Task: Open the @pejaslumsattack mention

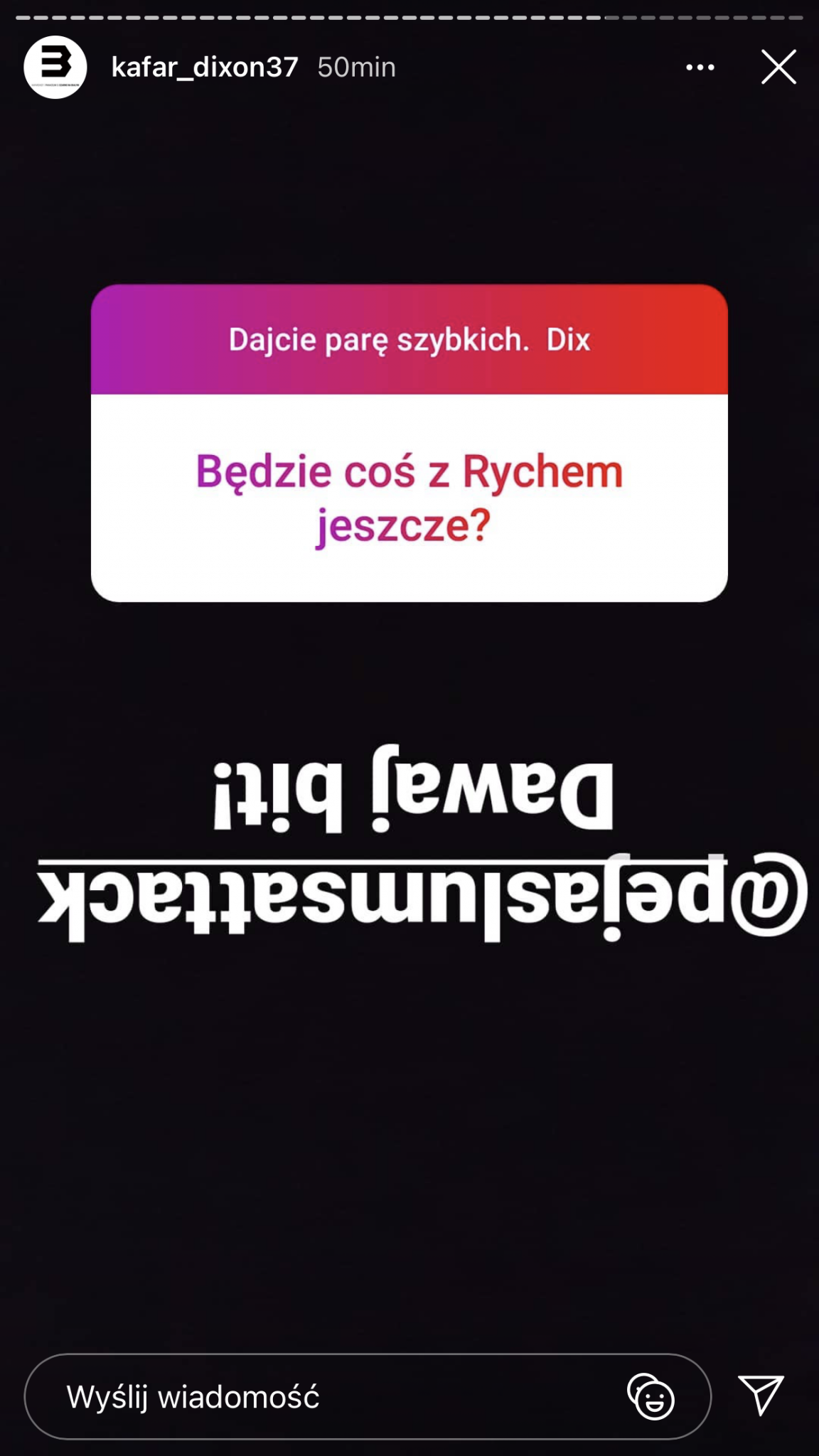Action: pyautogui.click(x=422, y=896)
